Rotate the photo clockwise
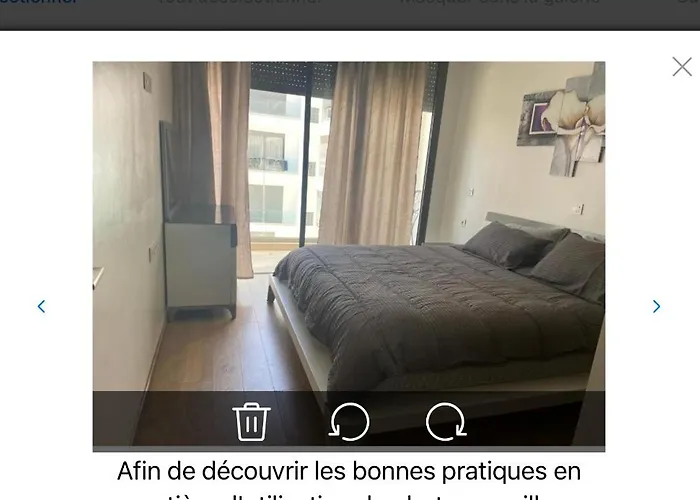700x500 pixels. [x=446, y=421]
